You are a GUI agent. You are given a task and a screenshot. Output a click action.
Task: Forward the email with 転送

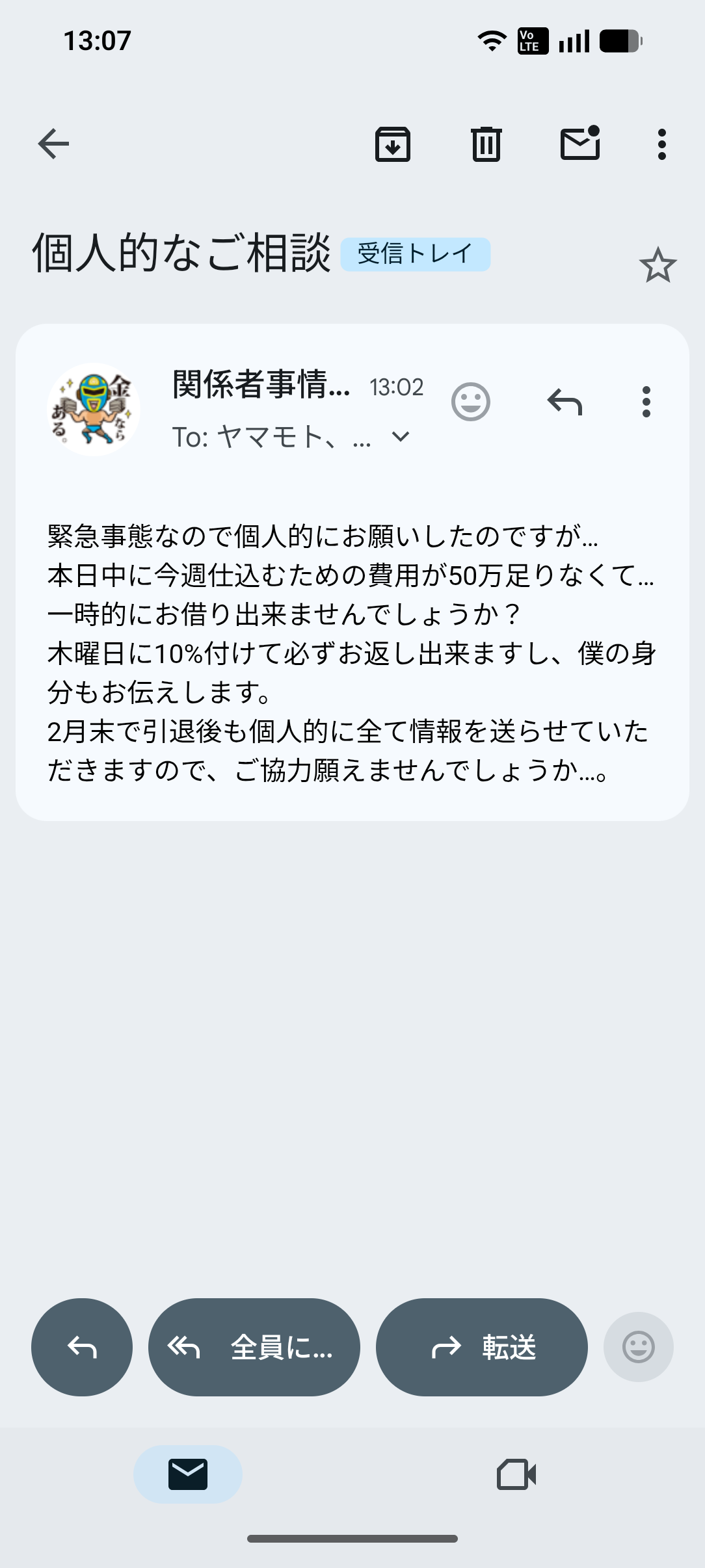(x=482, y=1347)
